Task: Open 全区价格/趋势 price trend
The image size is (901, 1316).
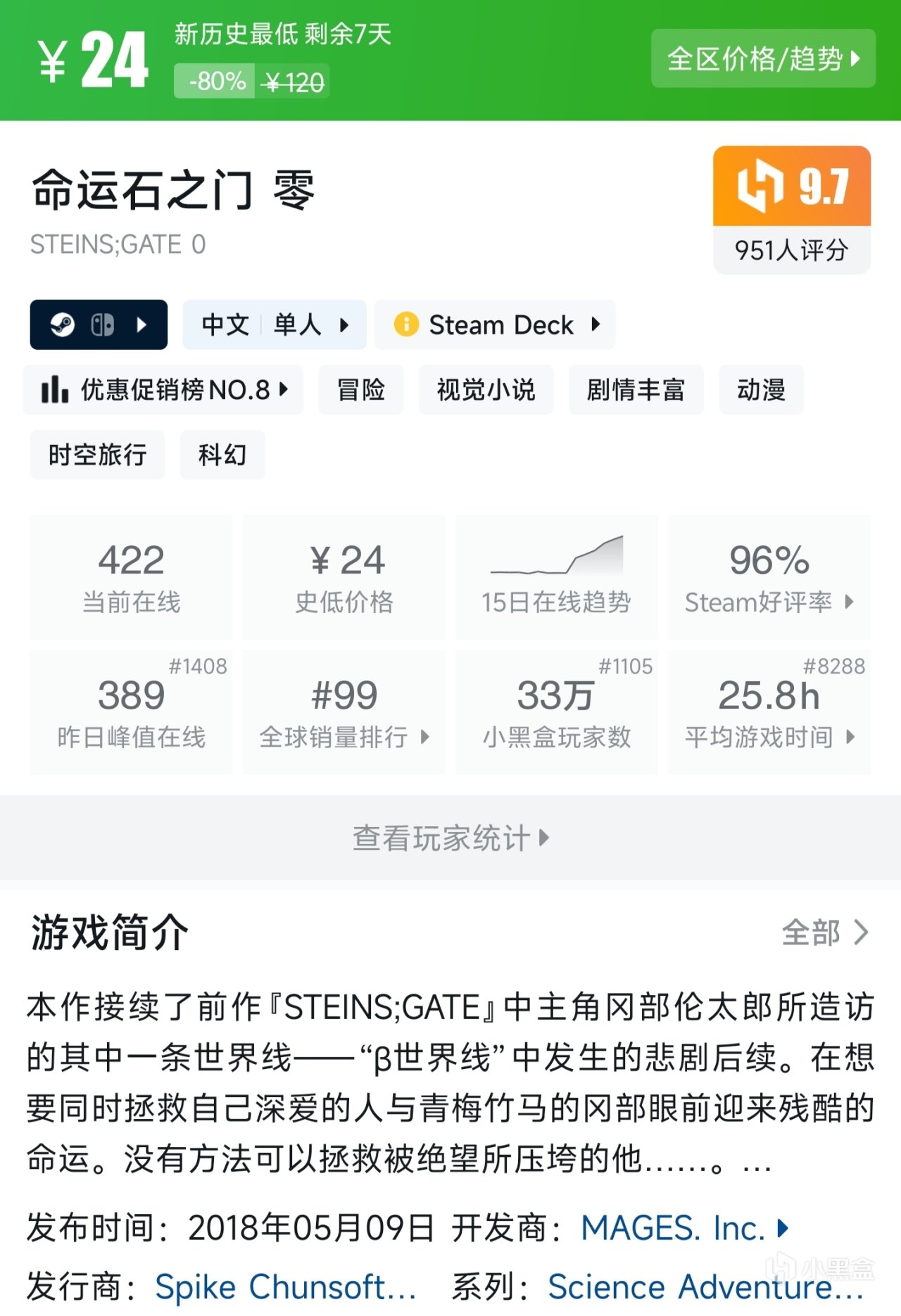Action: click(x=763, y=59)
